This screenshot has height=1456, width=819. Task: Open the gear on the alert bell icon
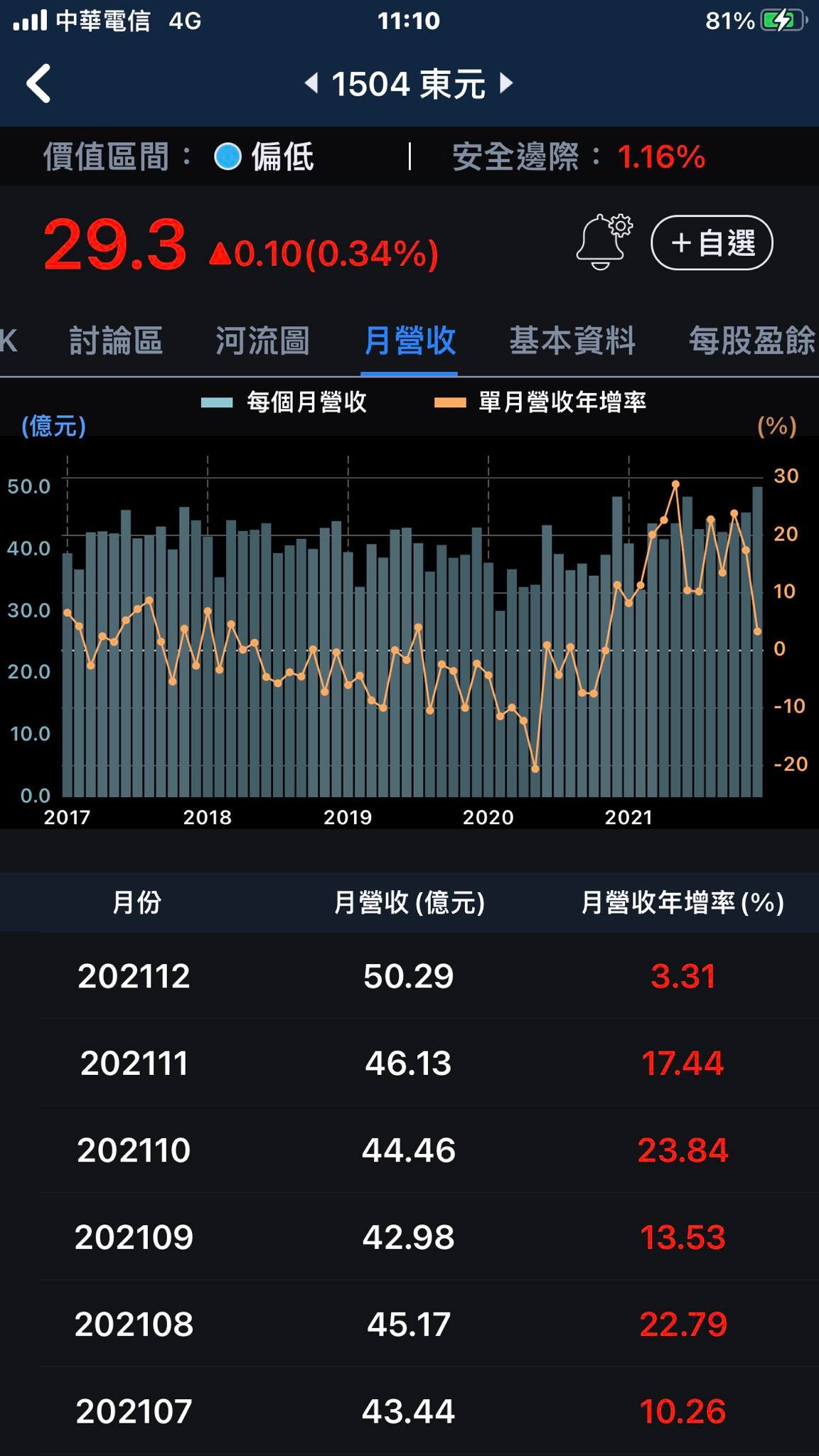[621, 225]
